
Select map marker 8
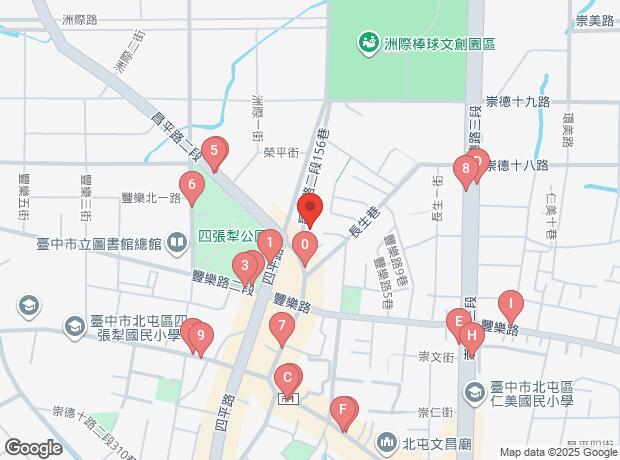pos(465,168)
